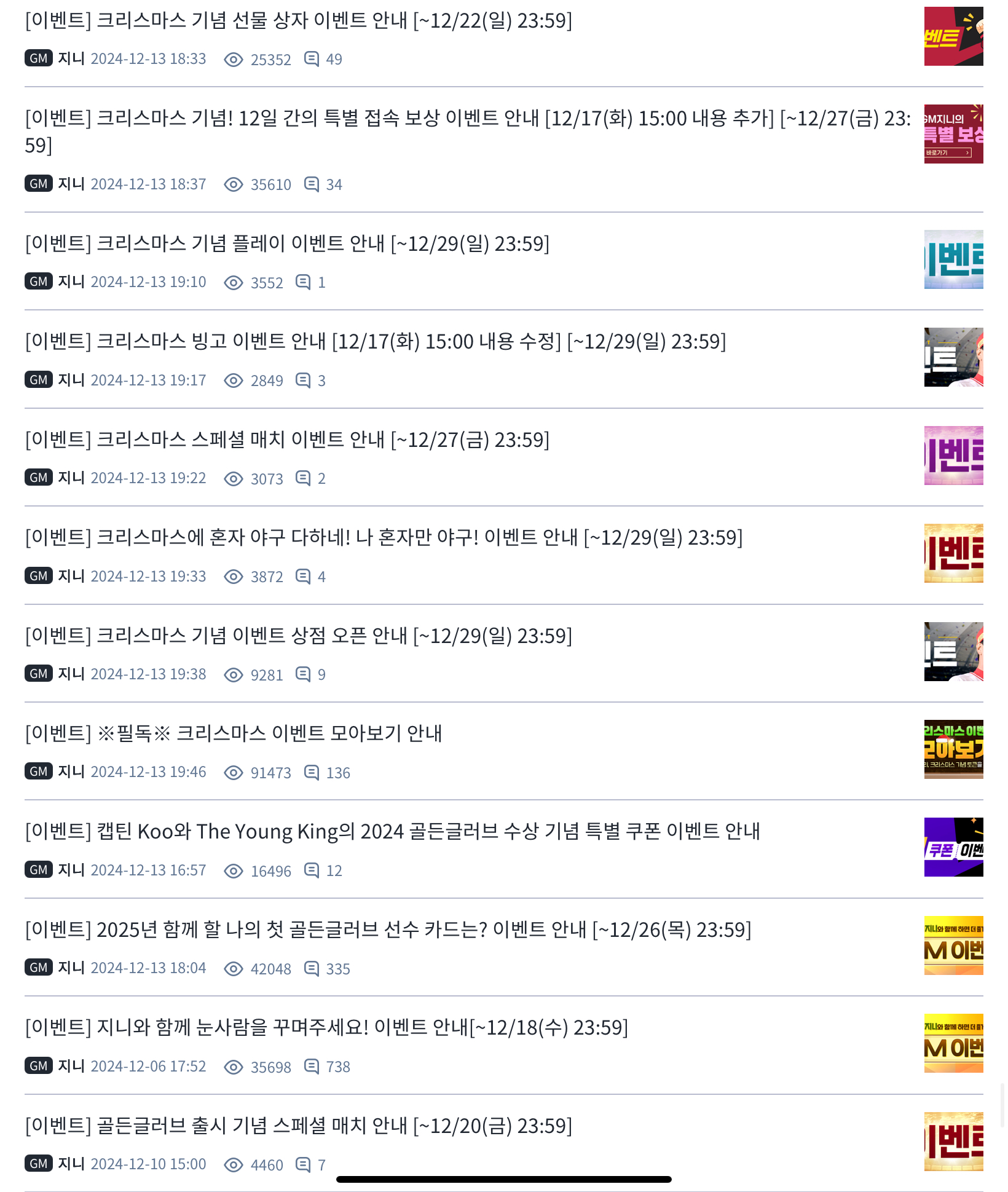1008x1192 pixels.
Task: Open the 크리스마스 스페셜 매치 이벤트 post
Action: click(x=287, y=440)
